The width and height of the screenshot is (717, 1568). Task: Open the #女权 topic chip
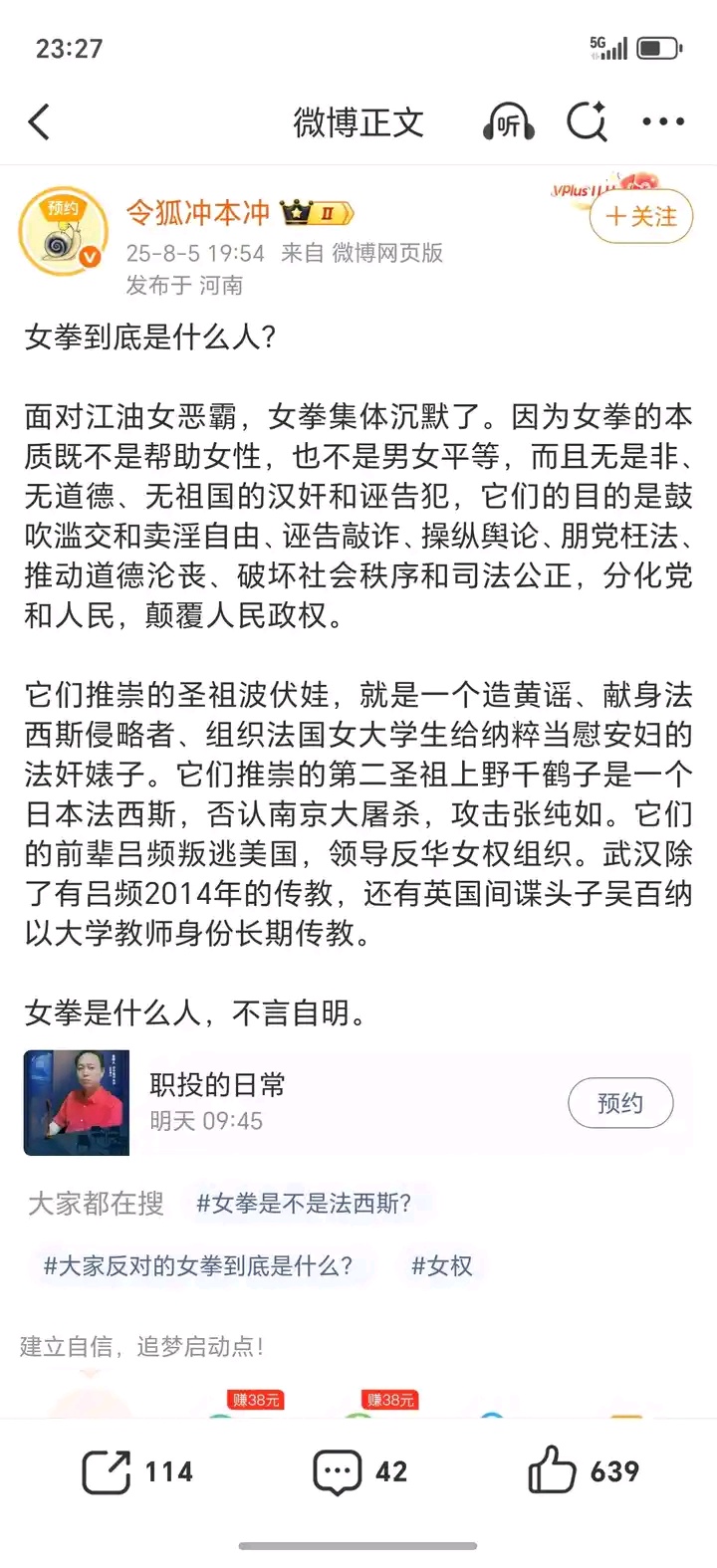pos(441,1265)
